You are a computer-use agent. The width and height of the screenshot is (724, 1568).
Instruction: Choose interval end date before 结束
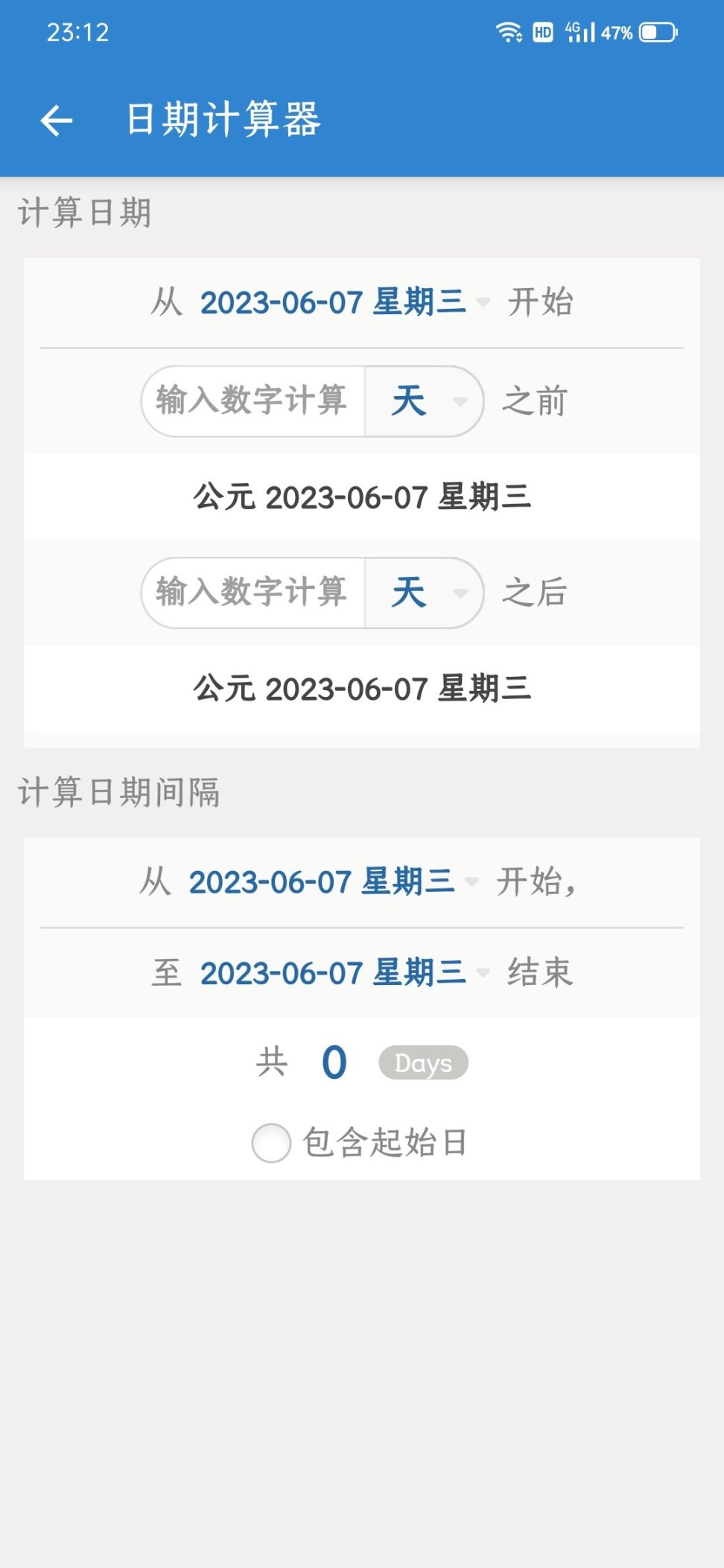tap(345, 973)
